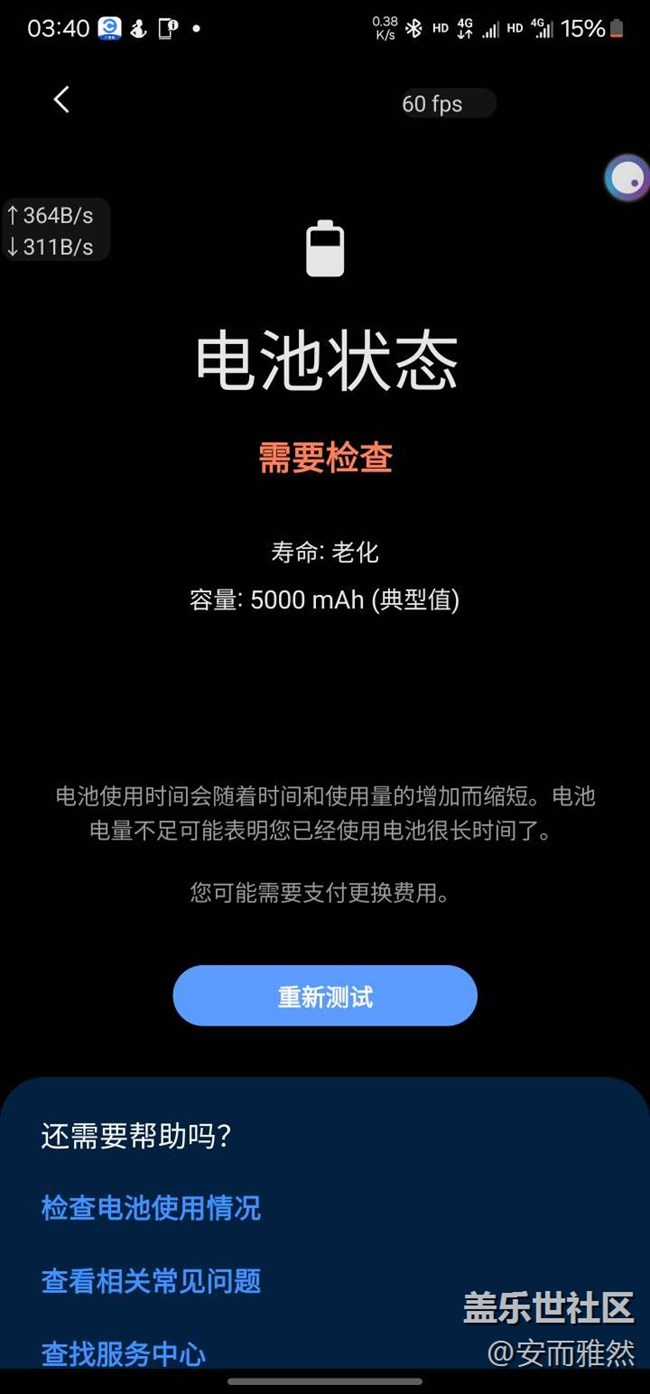Tap the 重新测试 button
650x1394 pixels.
click(325, 996)
